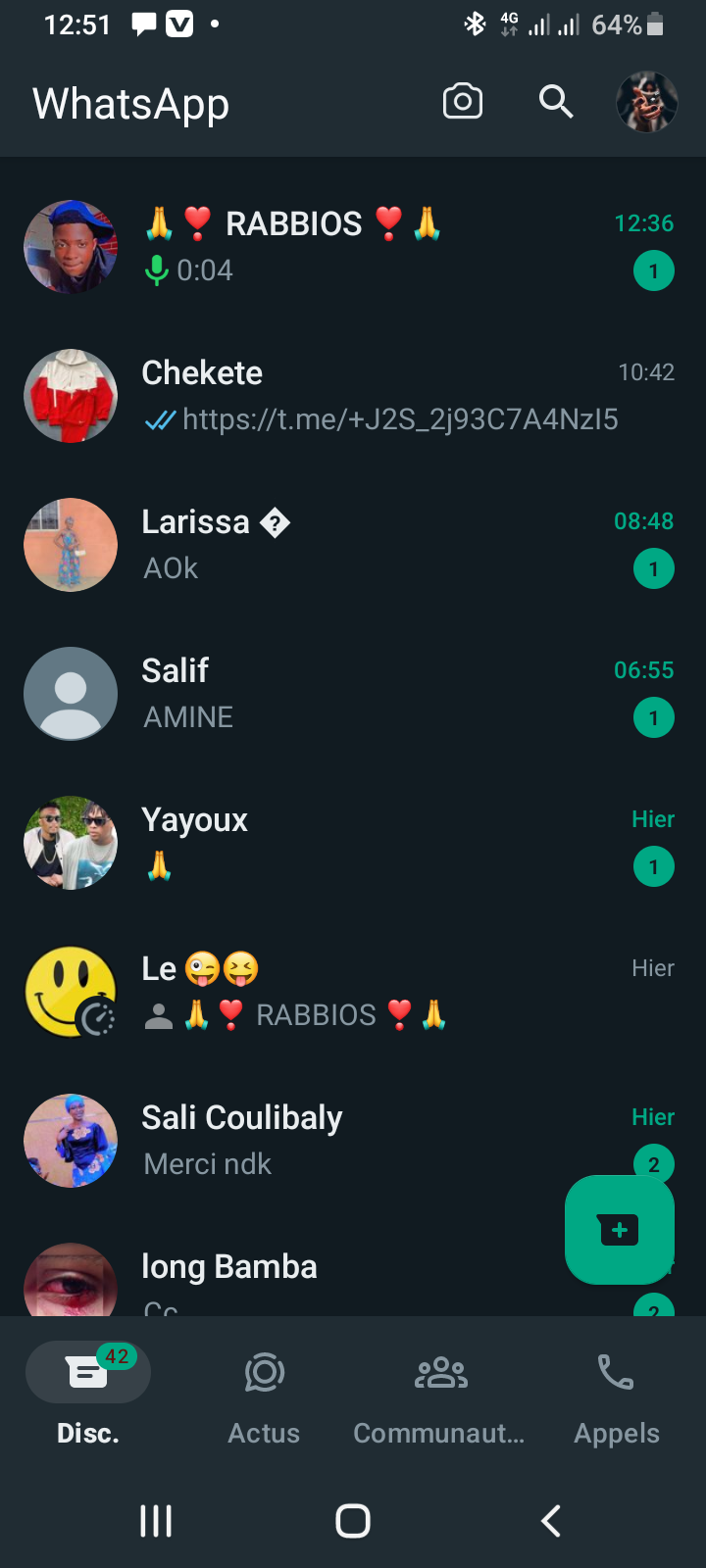Open Yayoux's chat
706x1568 pixels.
[x=353, y=843]
